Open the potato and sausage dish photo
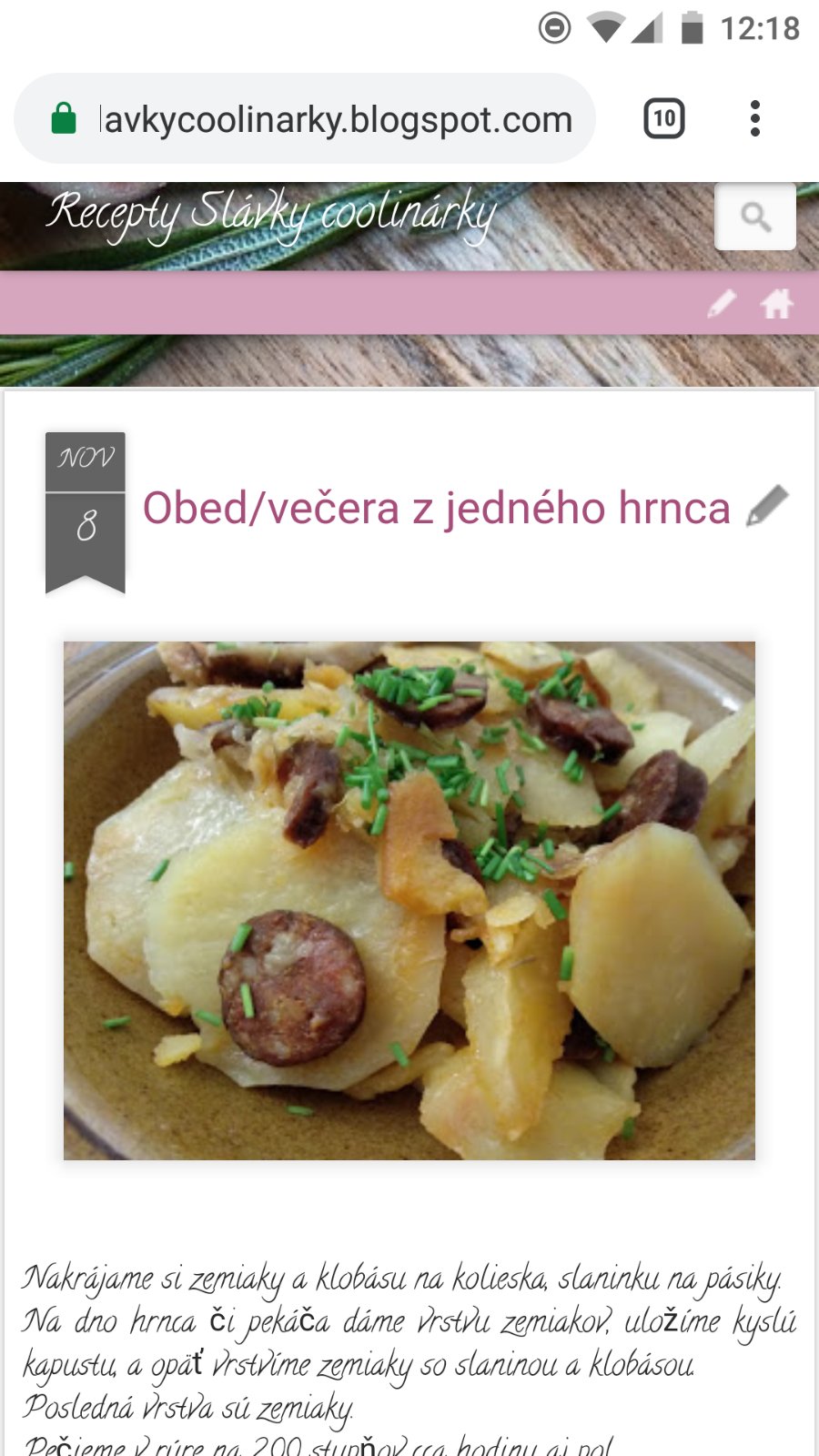 pos(409,901)
